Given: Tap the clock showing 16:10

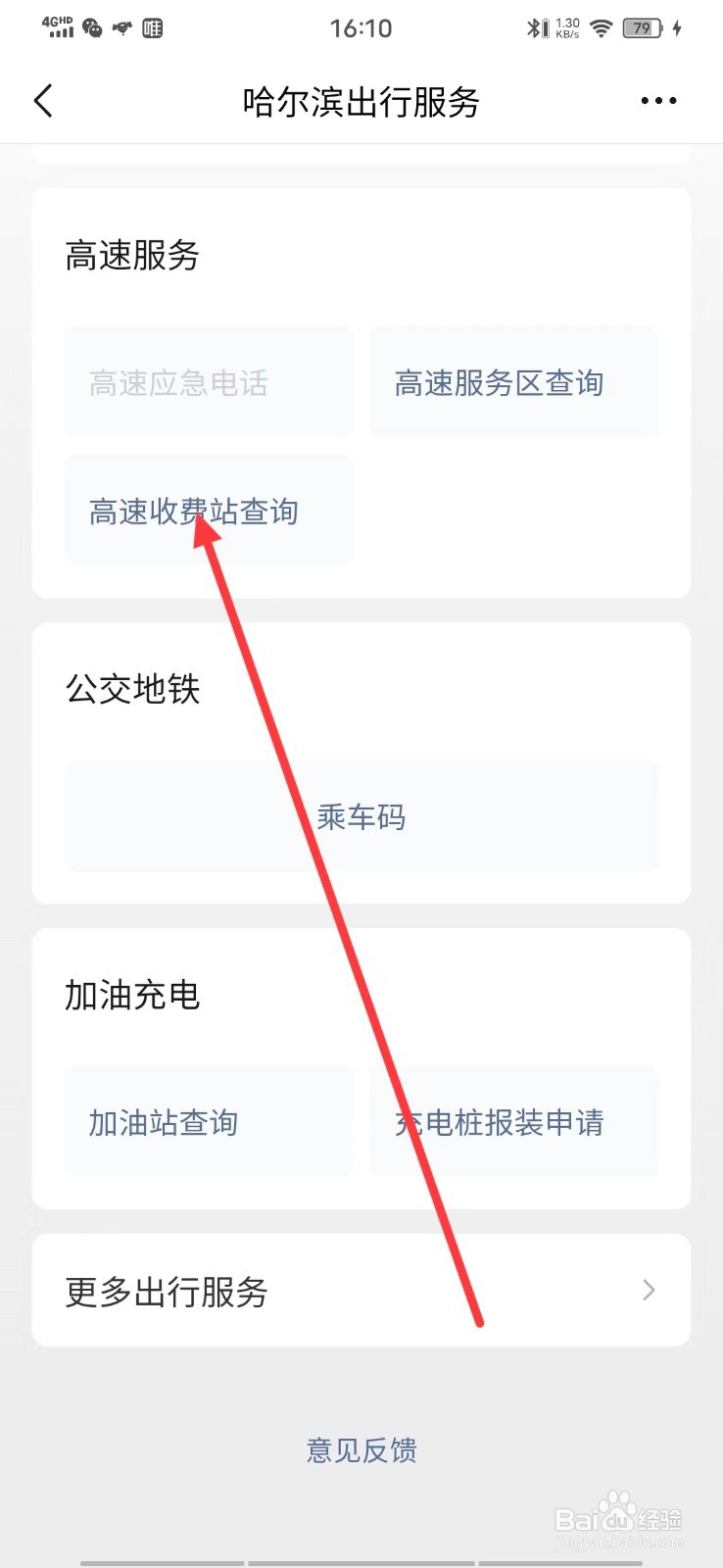Looking at the screenshot, I should coord(361,27).
